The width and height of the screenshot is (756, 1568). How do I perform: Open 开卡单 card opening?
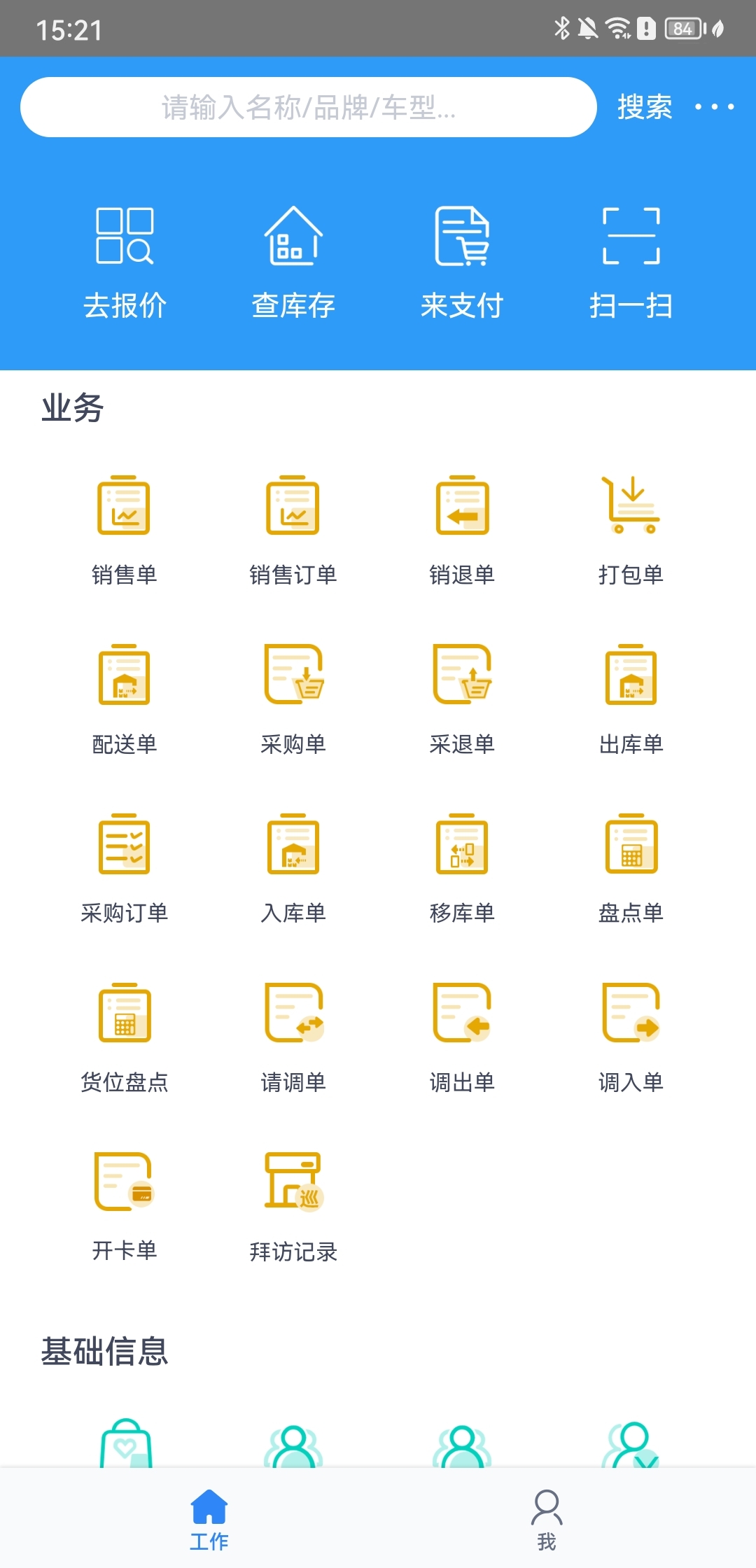(x=125, y=1205)
